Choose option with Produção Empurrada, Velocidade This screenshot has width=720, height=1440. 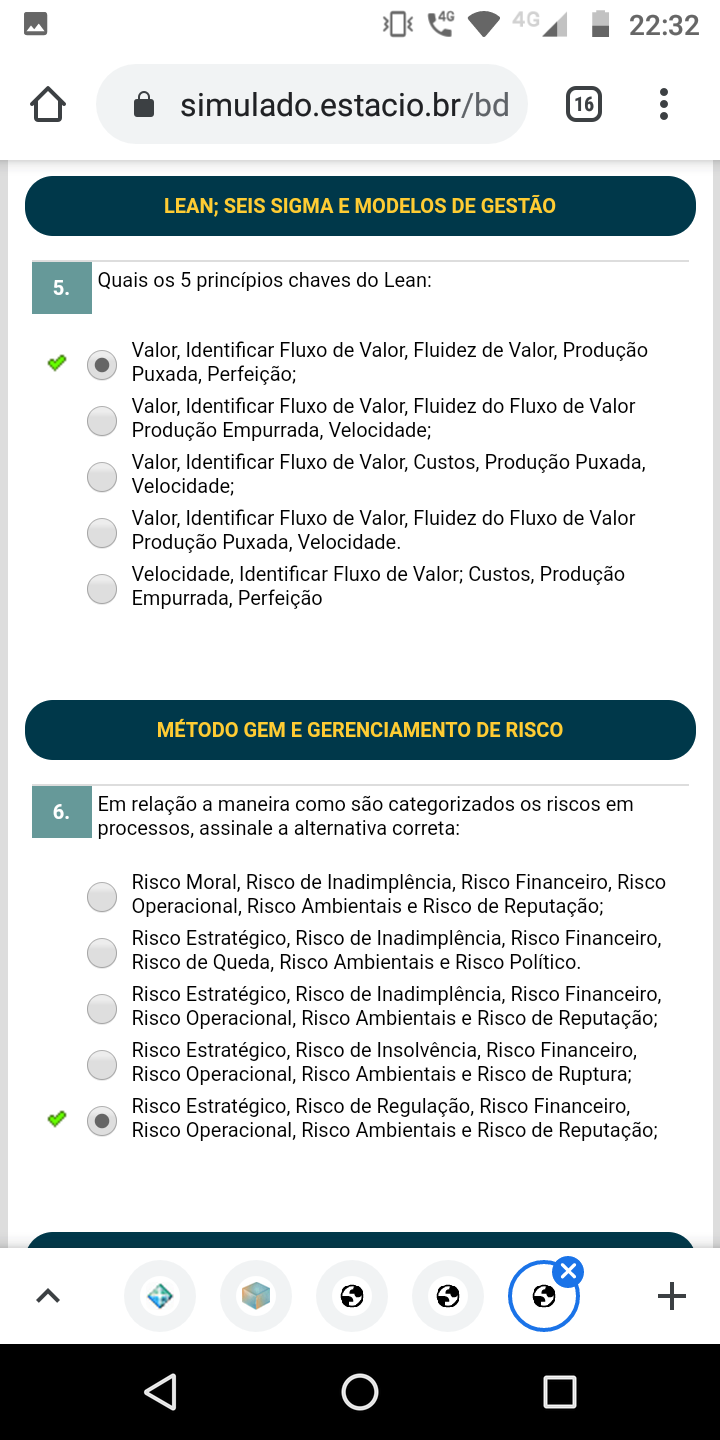click(x=102, y=421)
